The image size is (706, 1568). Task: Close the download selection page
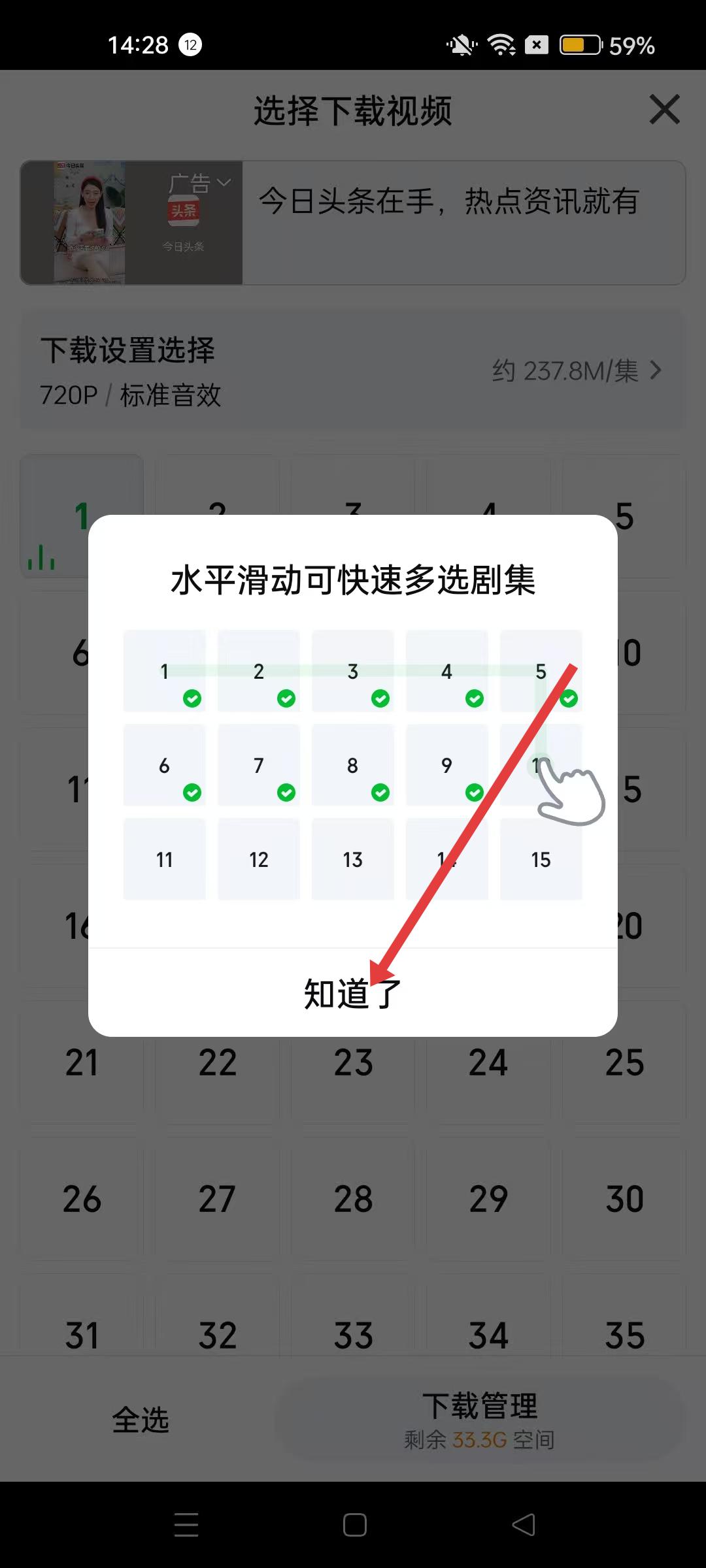coord(664,109)
